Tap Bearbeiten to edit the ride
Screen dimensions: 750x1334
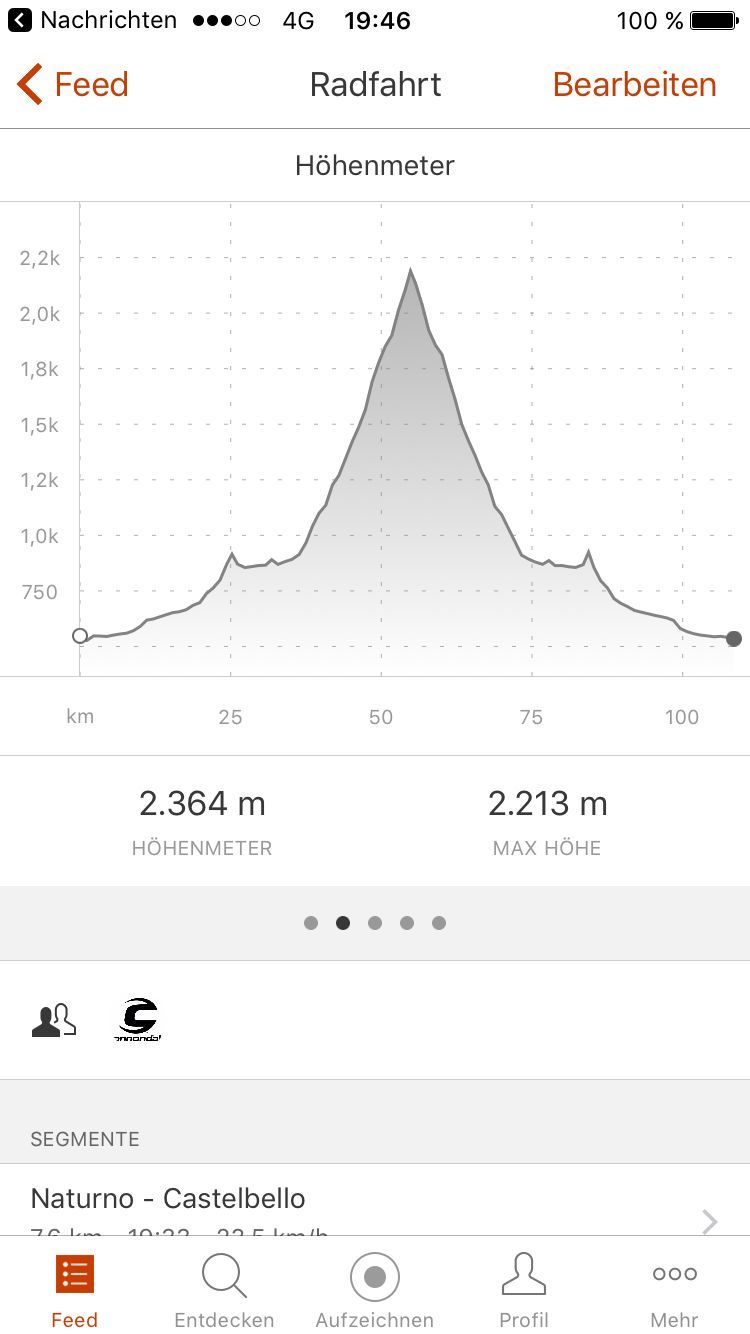[x=634, y=85]
